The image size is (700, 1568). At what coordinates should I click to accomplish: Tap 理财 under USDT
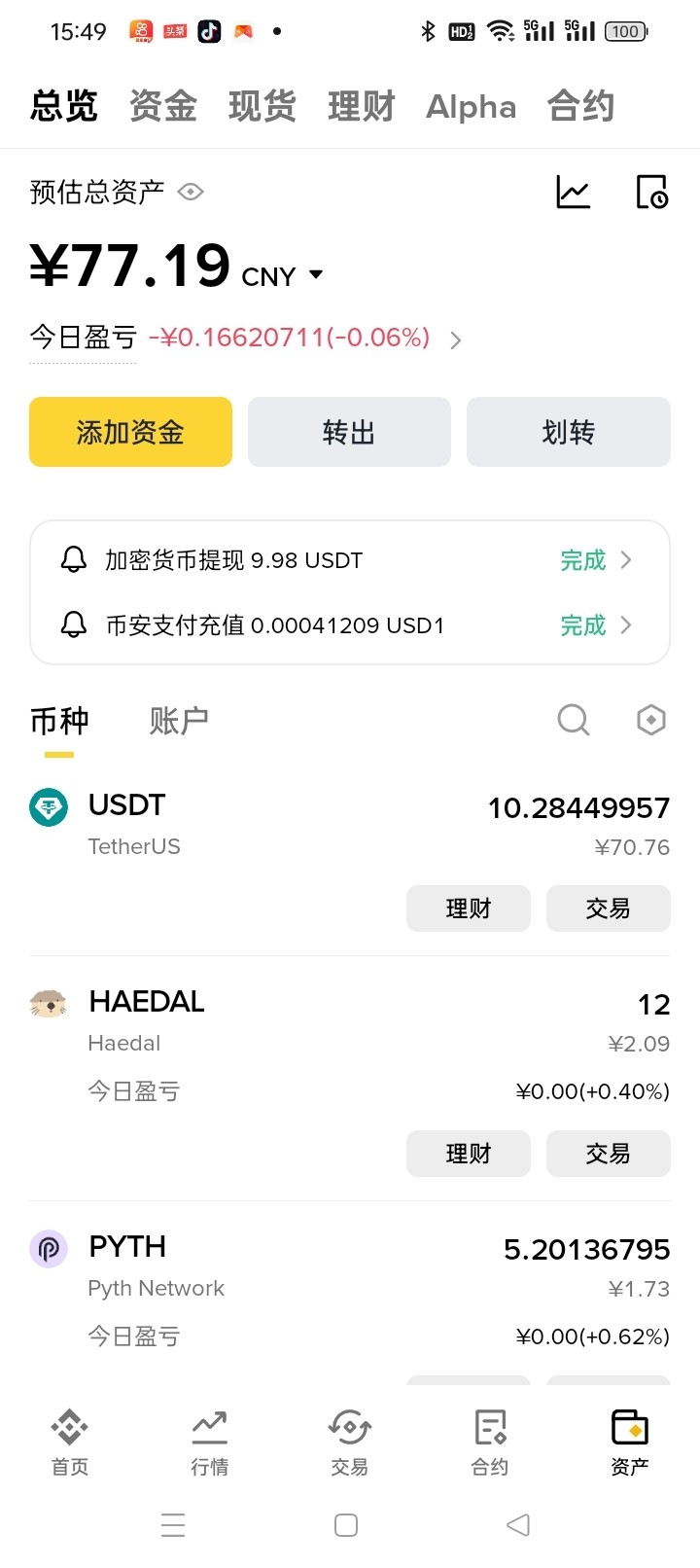point(468,909)
